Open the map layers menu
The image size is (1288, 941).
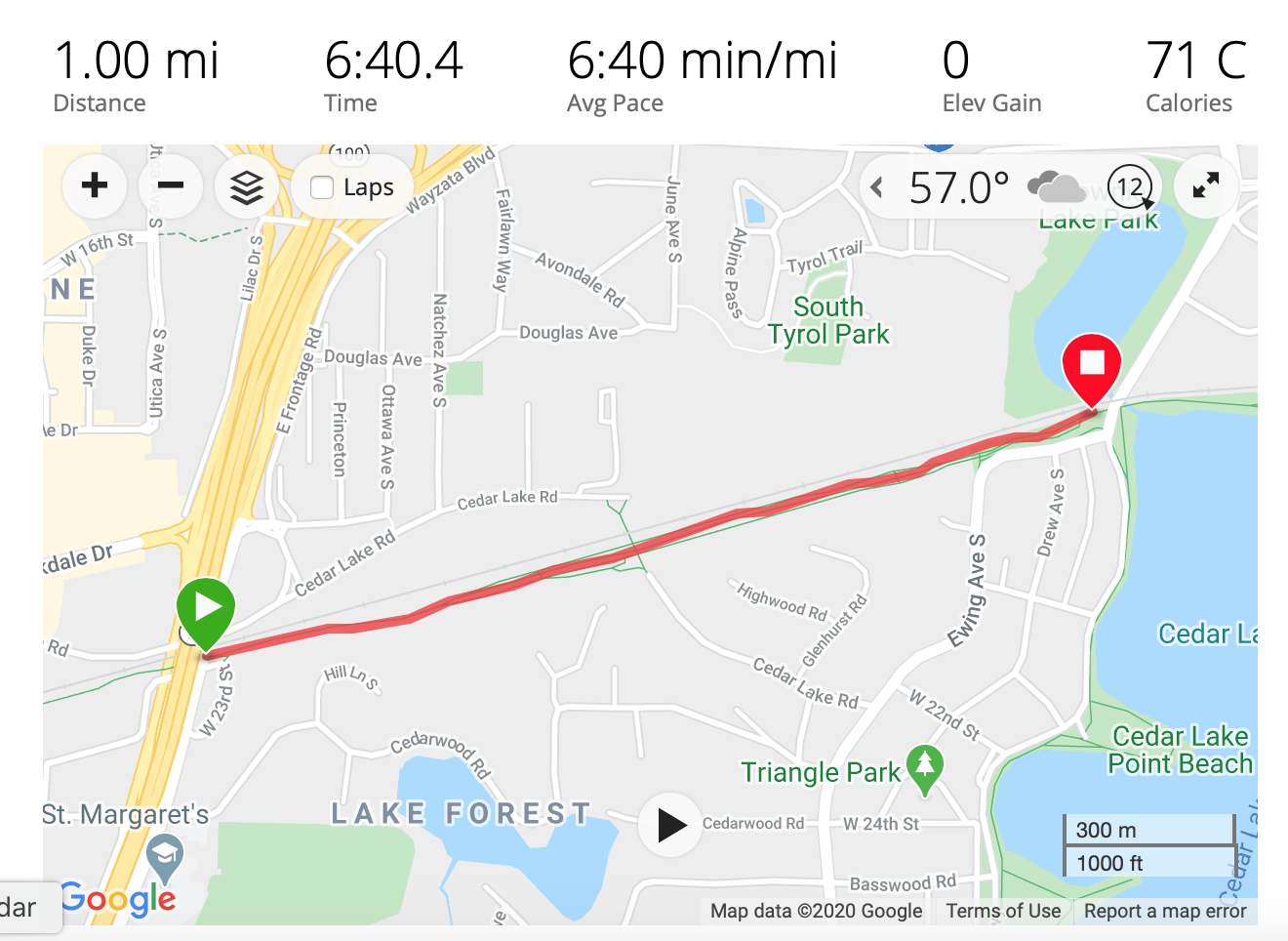pos(247,186)
